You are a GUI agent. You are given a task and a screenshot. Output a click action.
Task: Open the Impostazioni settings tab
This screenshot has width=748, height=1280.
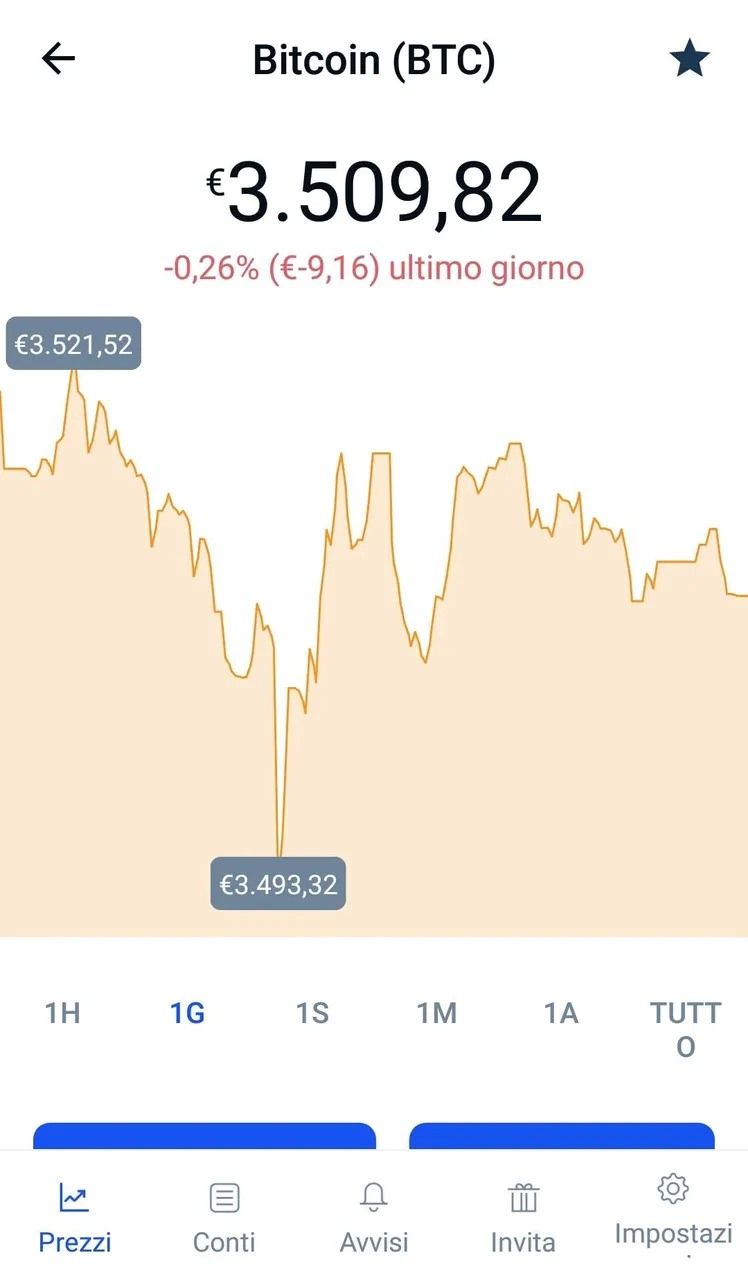click(x=673, y=1216)
